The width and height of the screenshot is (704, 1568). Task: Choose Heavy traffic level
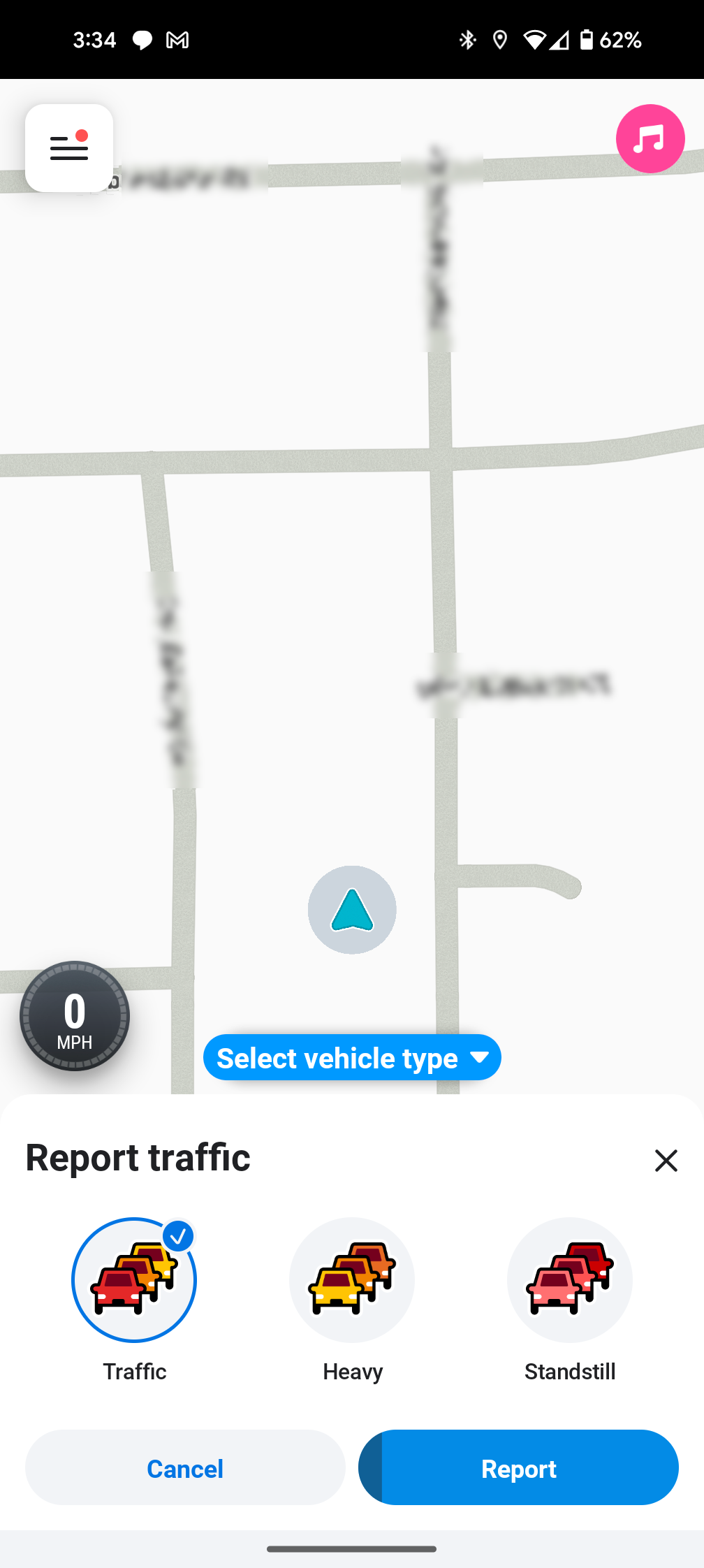click(352, 1280)
